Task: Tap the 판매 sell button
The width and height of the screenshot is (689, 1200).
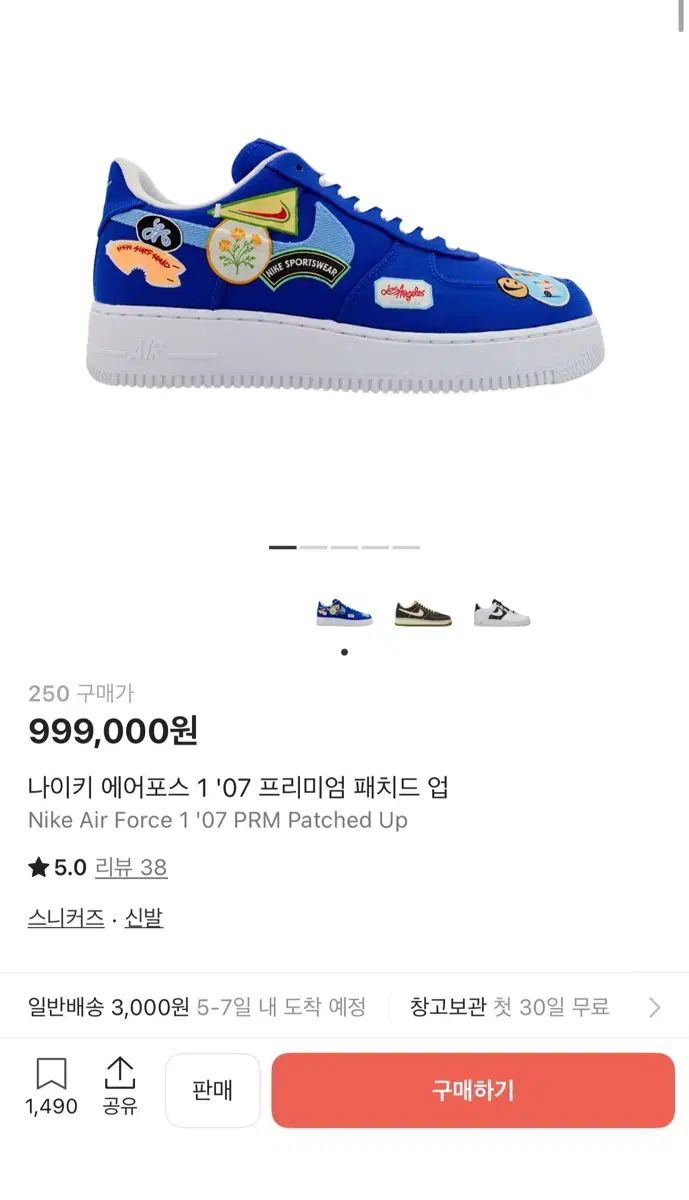Action: click(212, 1090)
